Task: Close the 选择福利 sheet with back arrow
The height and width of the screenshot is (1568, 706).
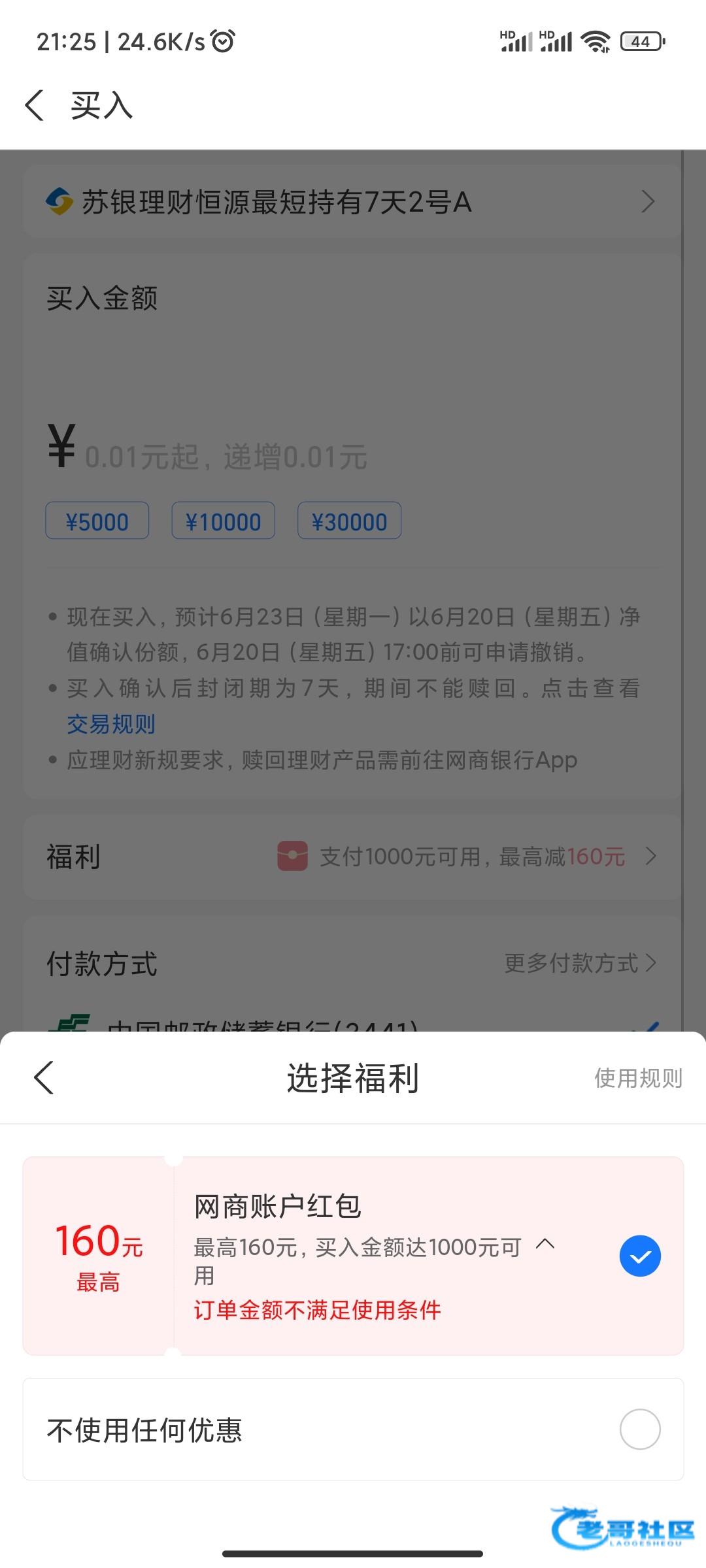Action: click(44, 1077)
